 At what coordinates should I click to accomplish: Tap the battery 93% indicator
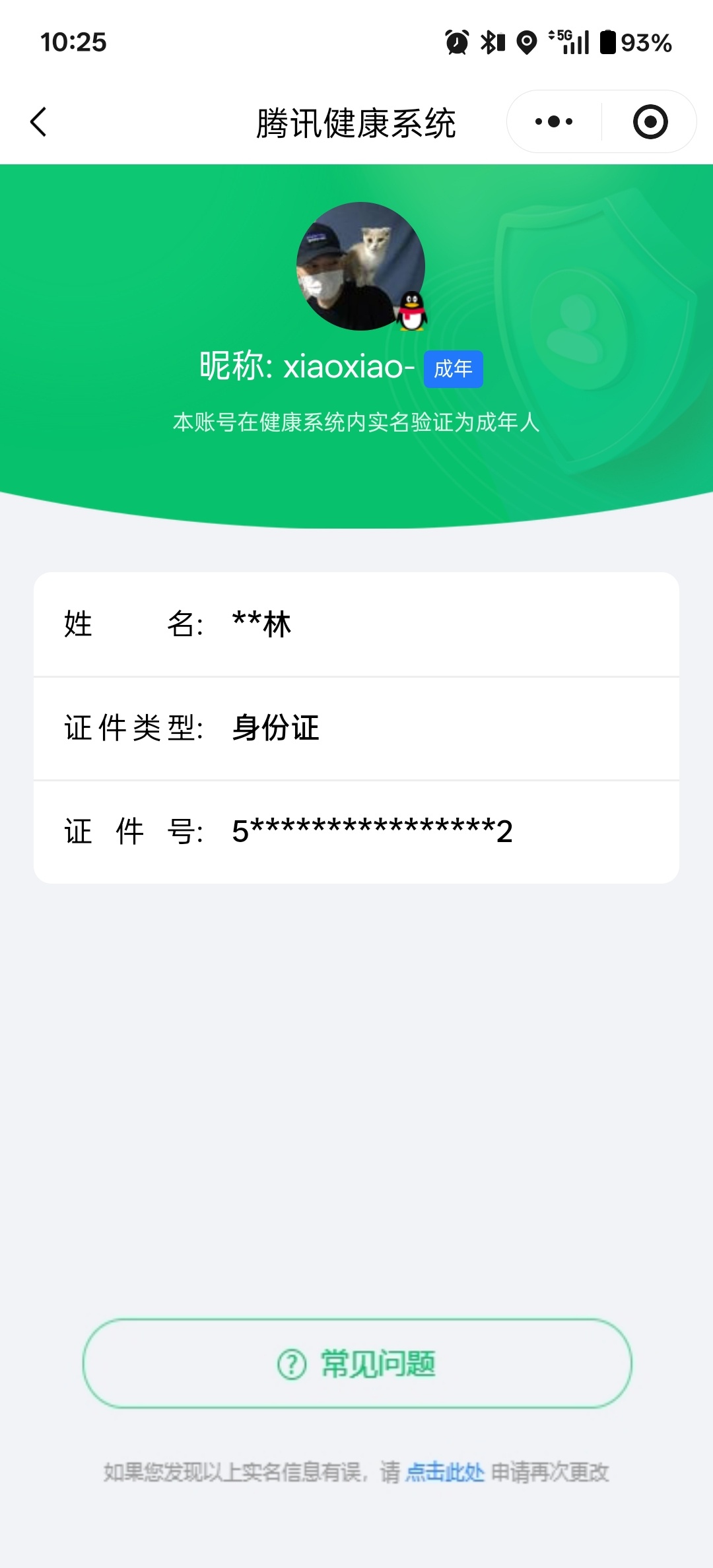(x=628, y=42)
